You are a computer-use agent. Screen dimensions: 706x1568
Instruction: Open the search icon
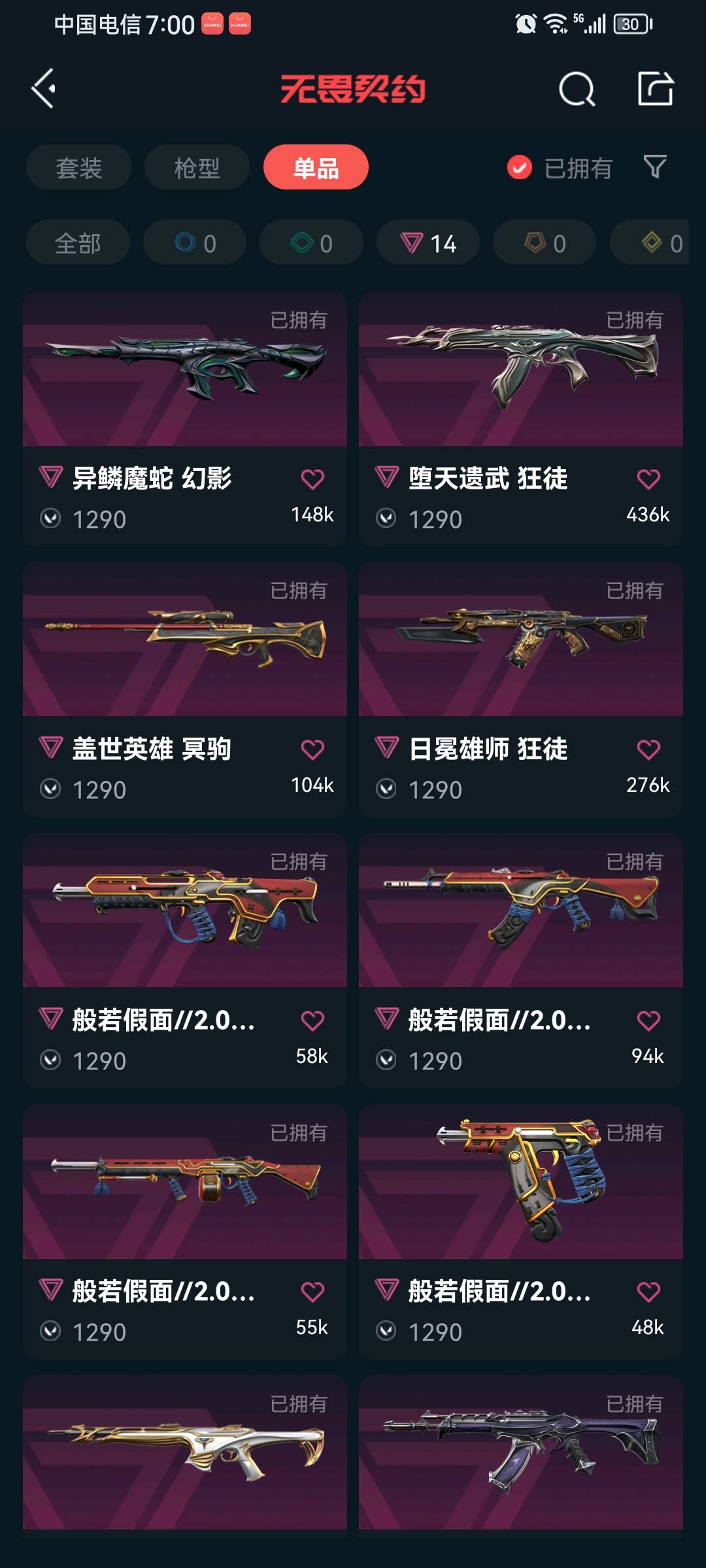[x=577, y=89]
